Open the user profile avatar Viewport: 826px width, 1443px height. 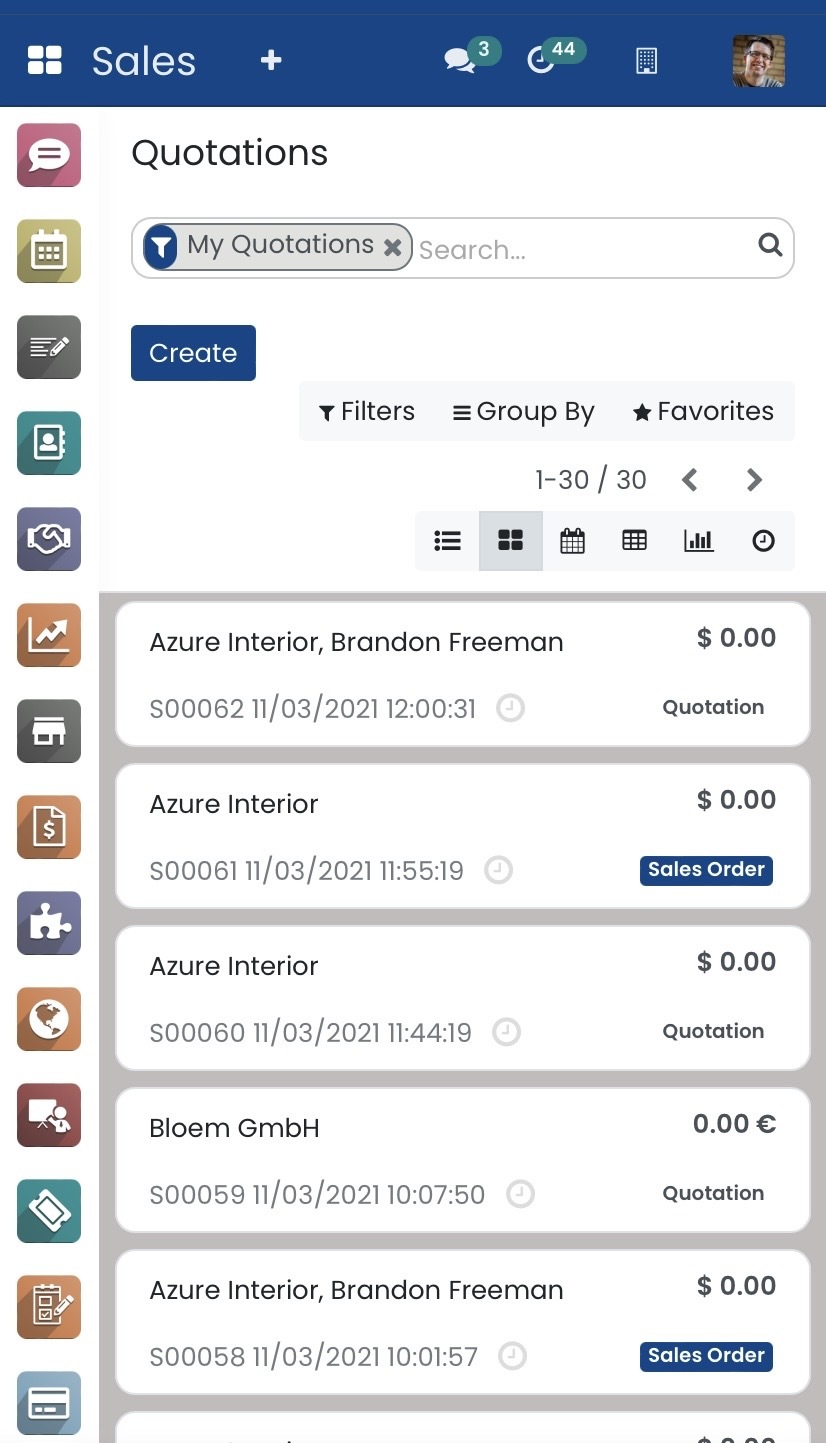pos(758,61)
